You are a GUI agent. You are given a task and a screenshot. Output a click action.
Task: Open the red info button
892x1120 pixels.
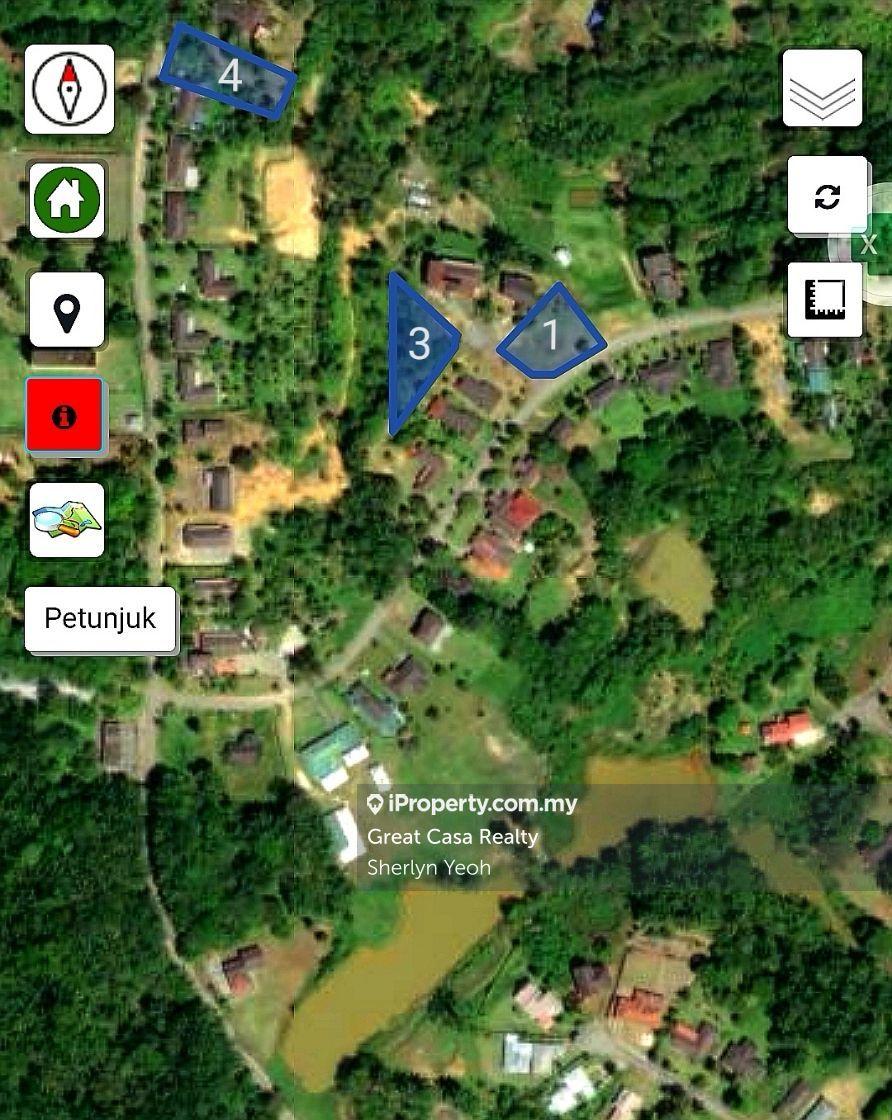pyautogui.click(x=65, y=415)
